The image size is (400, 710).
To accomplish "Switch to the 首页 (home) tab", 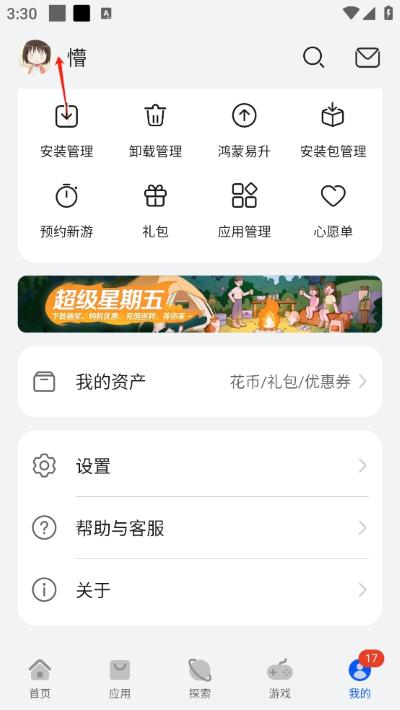I will [40, 678].
